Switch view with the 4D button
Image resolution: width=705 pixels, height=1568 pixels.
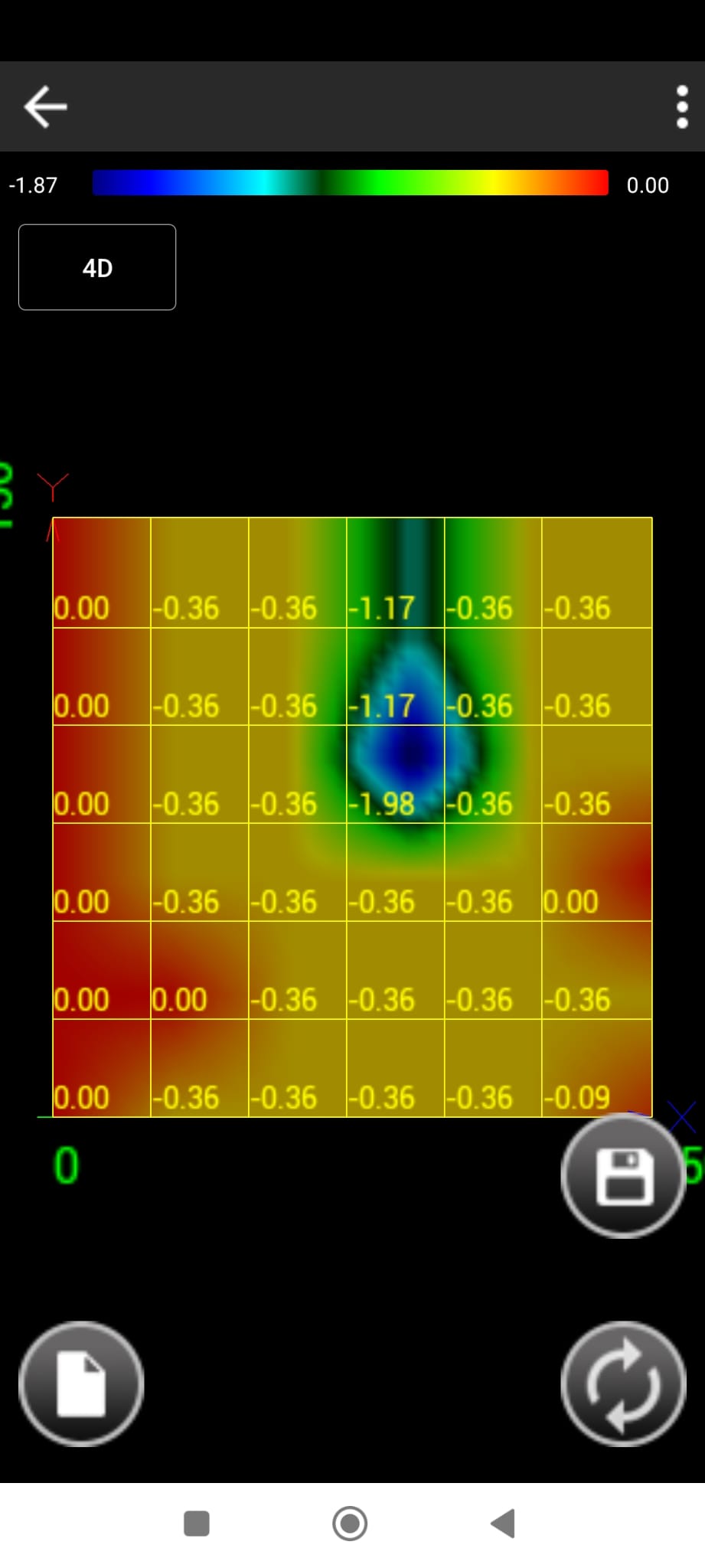97,267
